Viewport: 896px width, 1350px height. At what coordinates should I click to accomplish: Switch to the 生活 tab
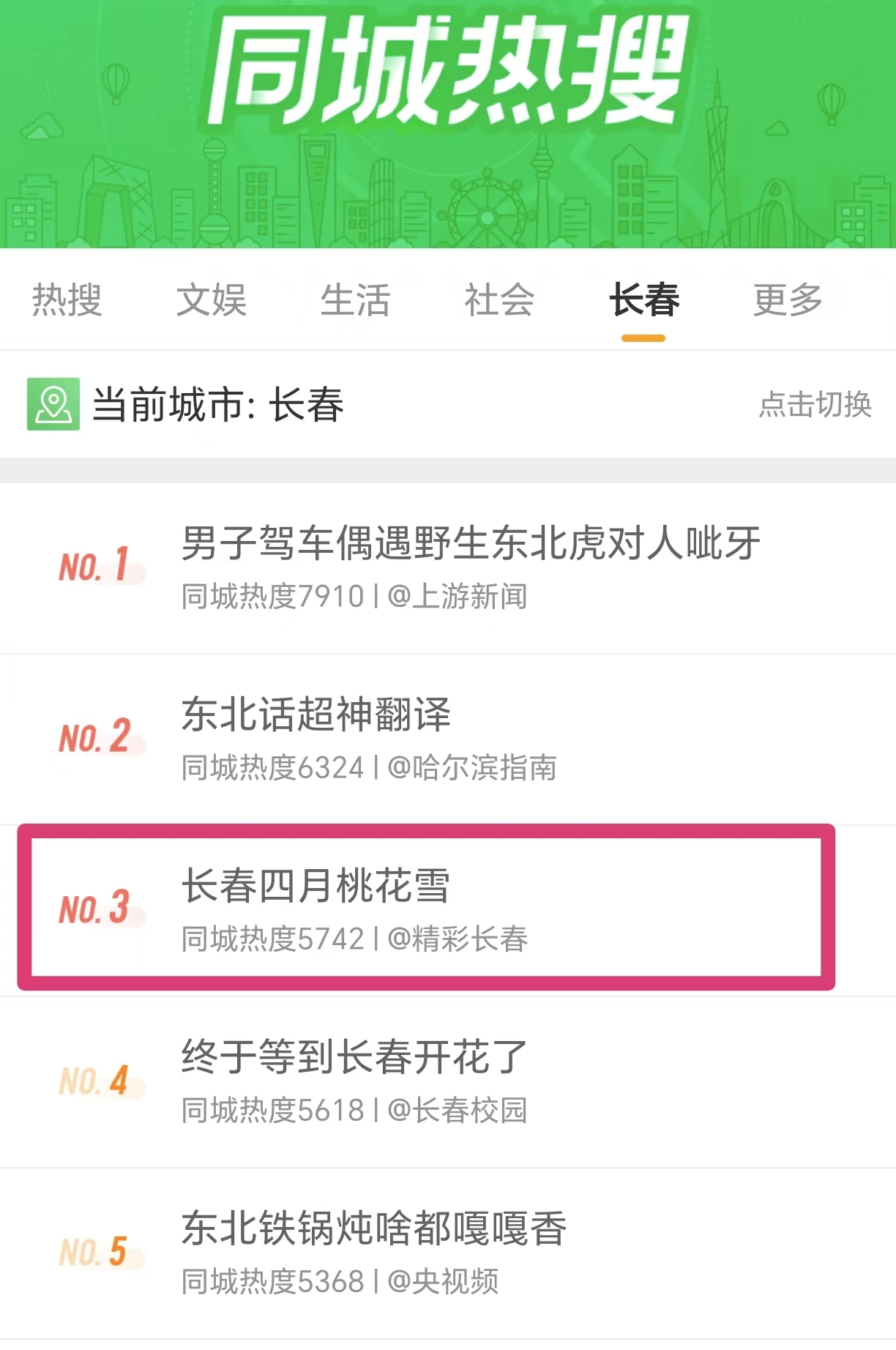tap(356, 299)
